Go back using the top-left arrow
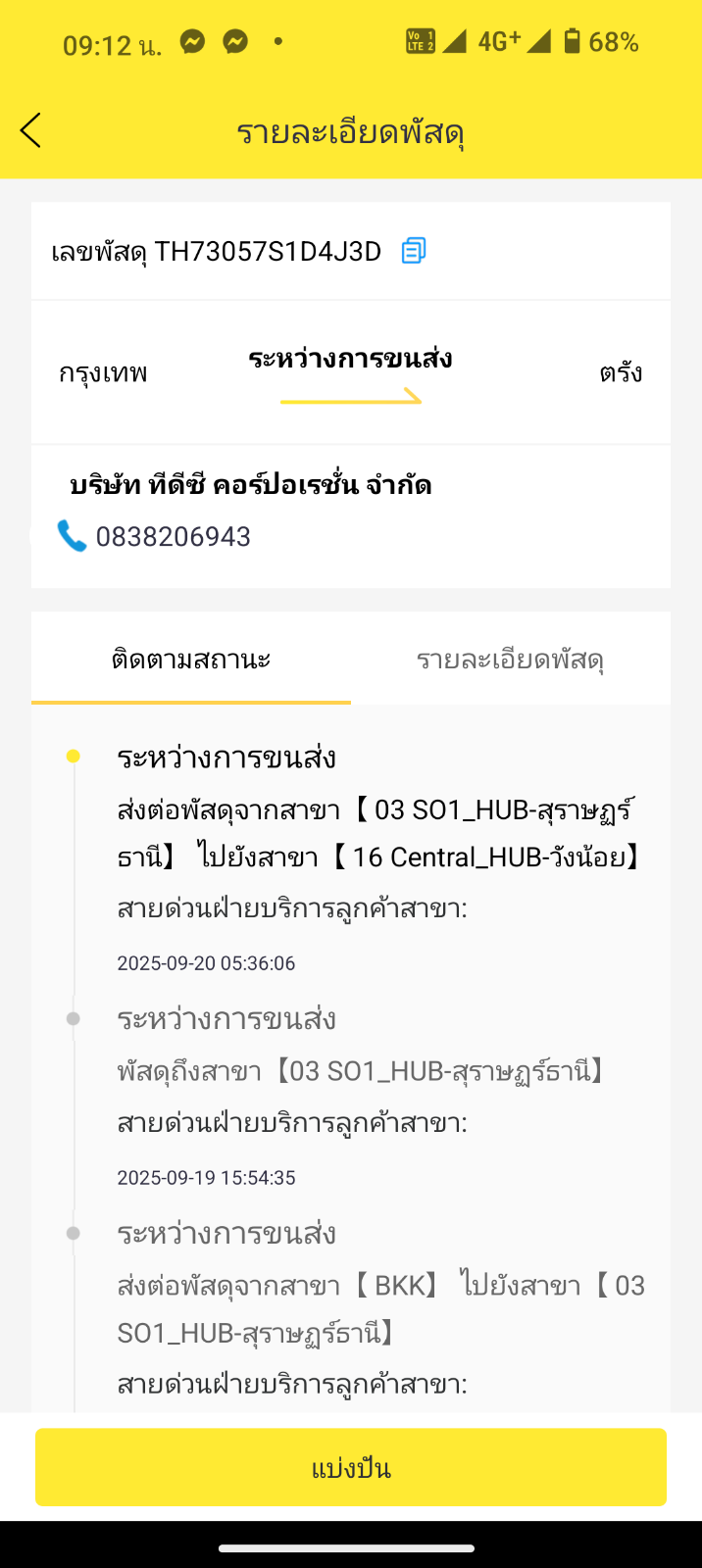This screenshot has width=702, height=1568. (30, 130)
